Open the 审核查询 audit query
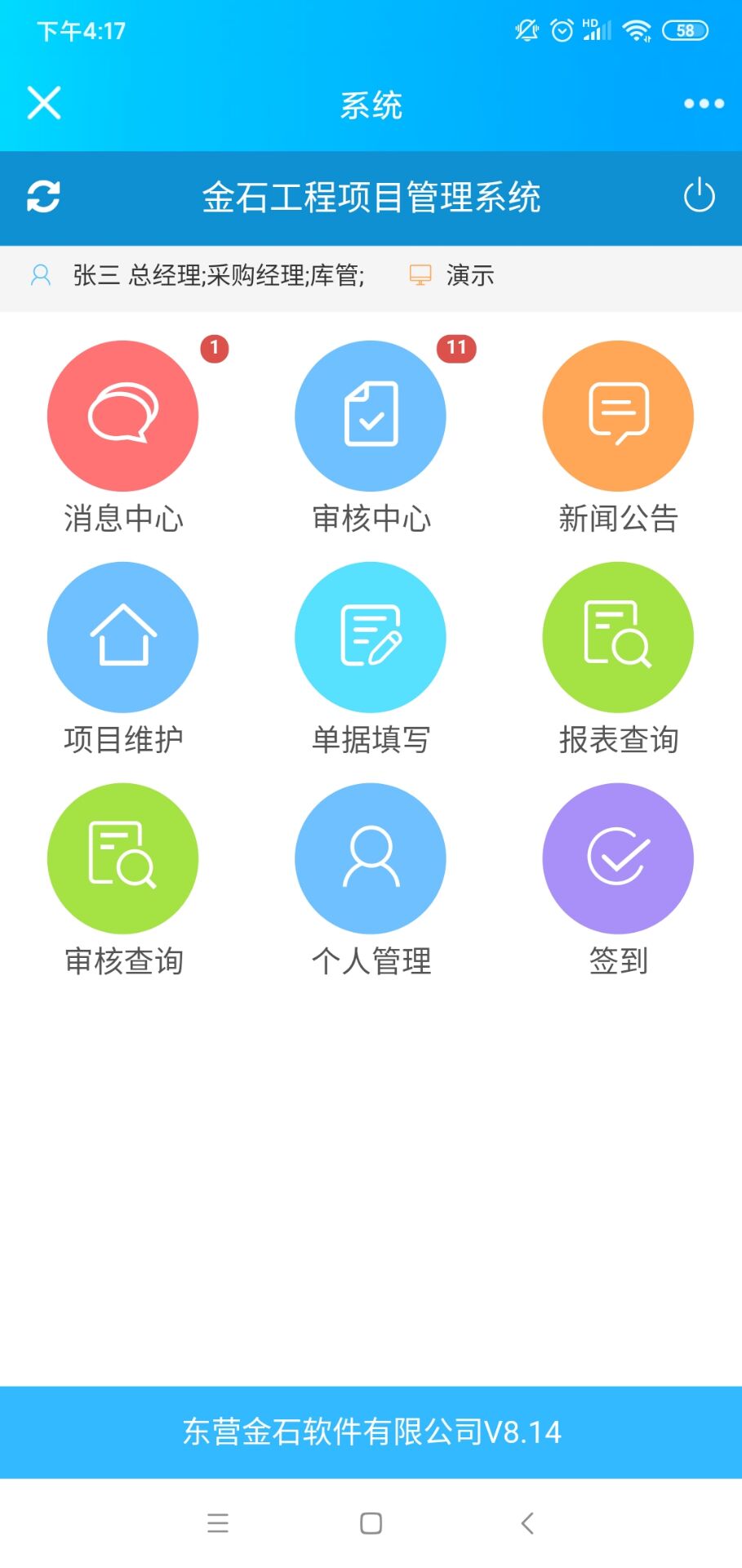The height and width of the screenshot is (1568, 742). pos(122,857)
